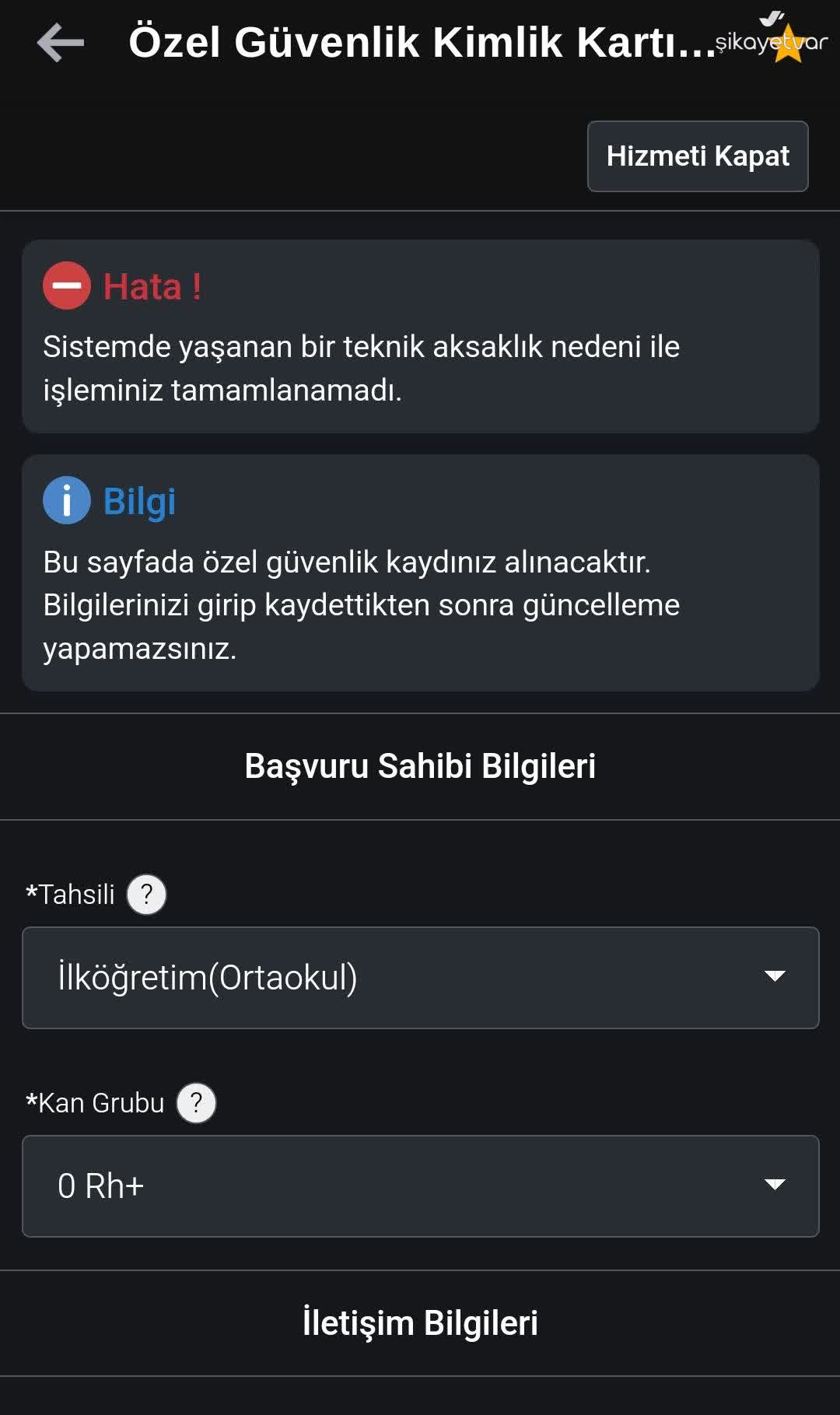Open the Tahsili help question mark

tap(146, 894)
